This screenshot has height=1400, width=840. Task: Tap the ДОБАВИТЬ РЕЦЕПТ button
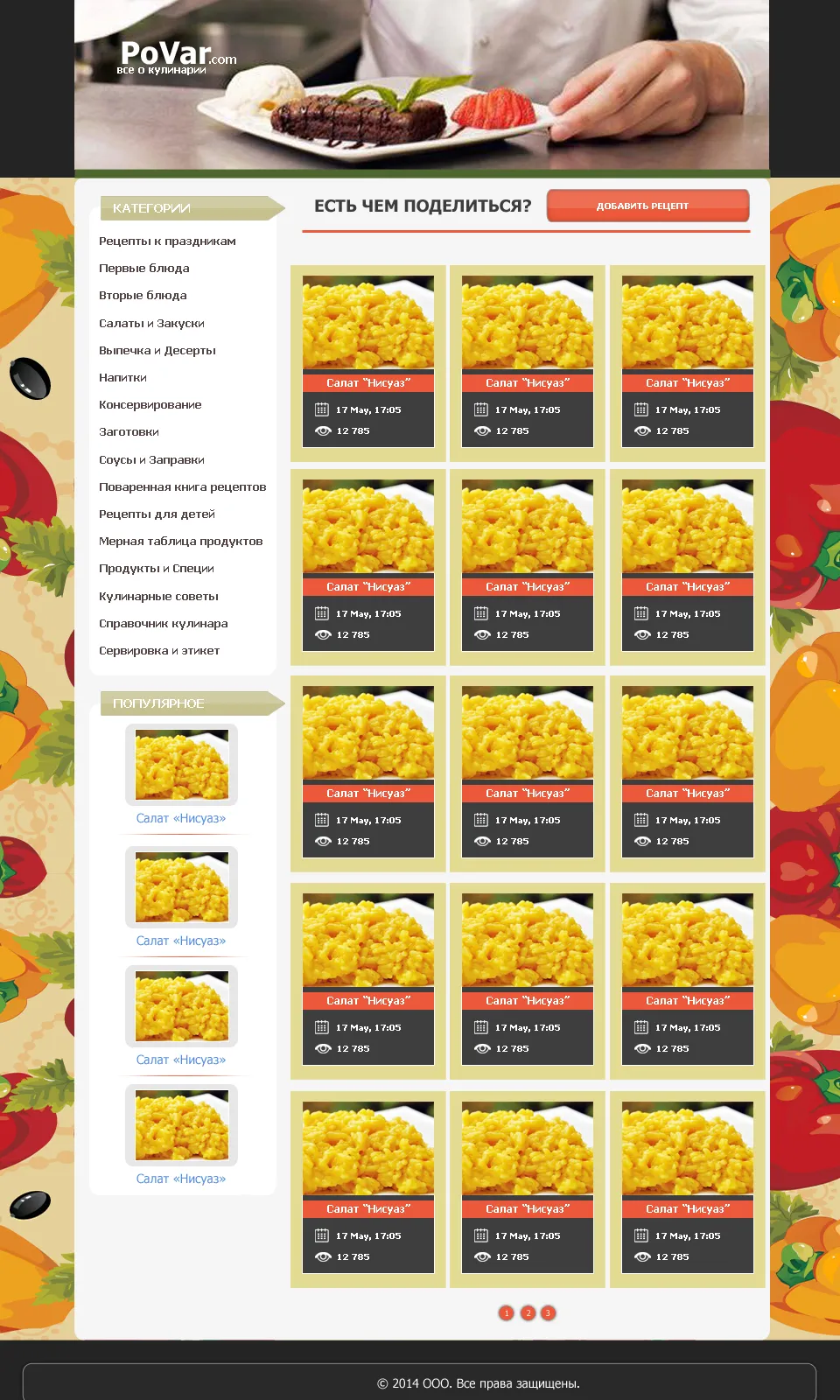[647, 206]
